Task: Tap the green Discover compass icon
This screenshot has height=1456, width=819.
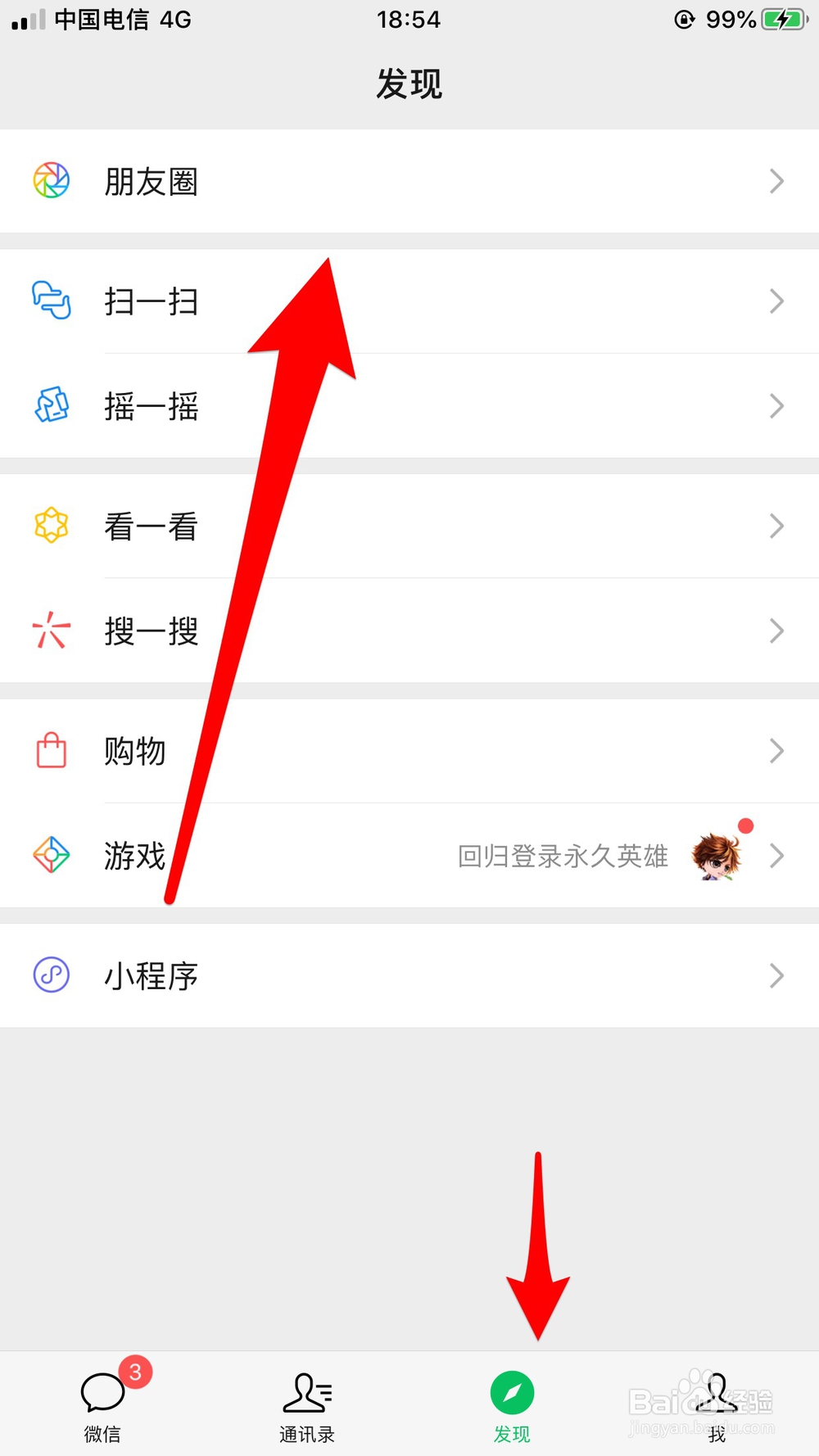Action: (x=511, y=1392)
